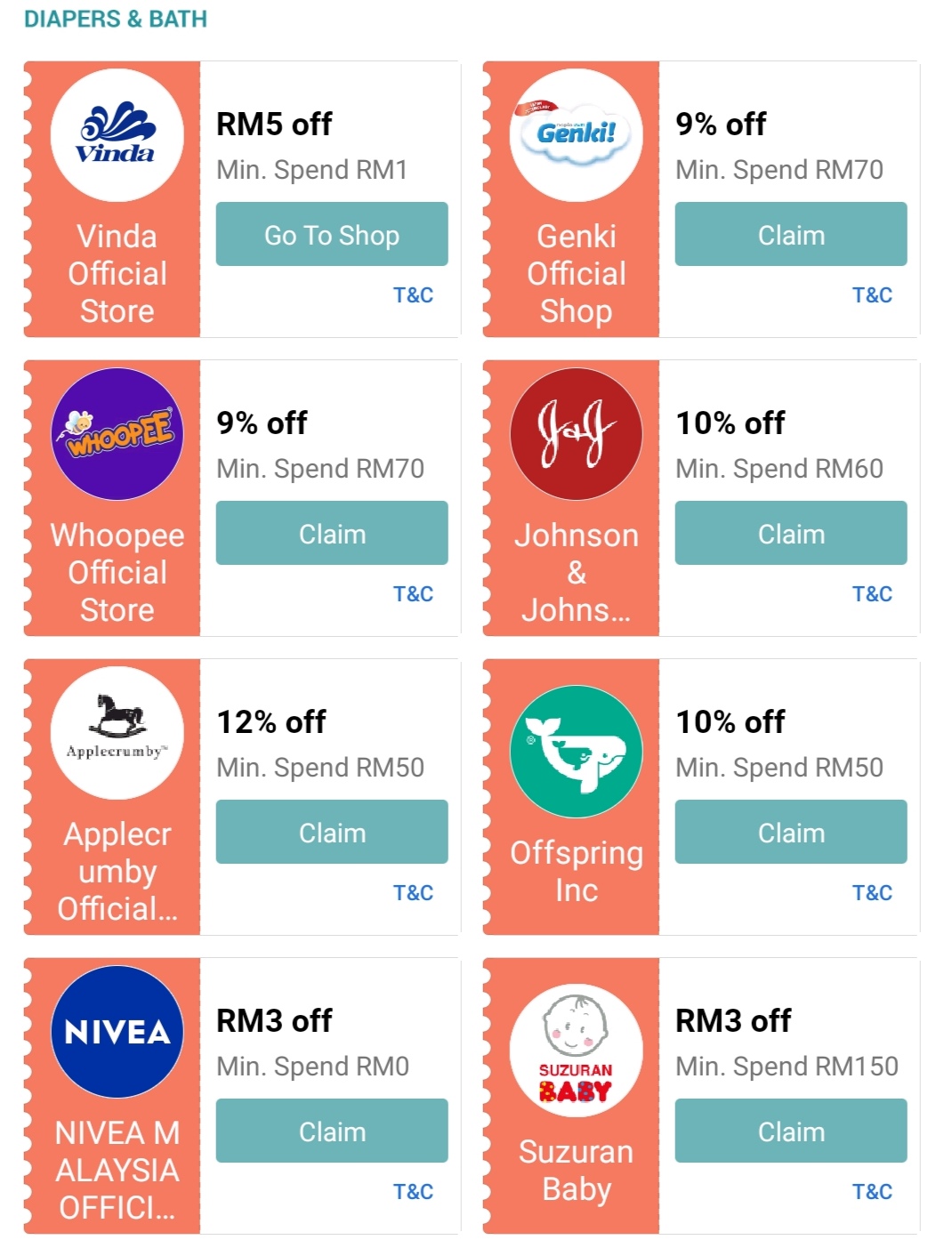This screenshot has height=1240, width=952.
Task: Claim NIVEA Malaysia RM3 off voucher
Action: [332, 1131]
